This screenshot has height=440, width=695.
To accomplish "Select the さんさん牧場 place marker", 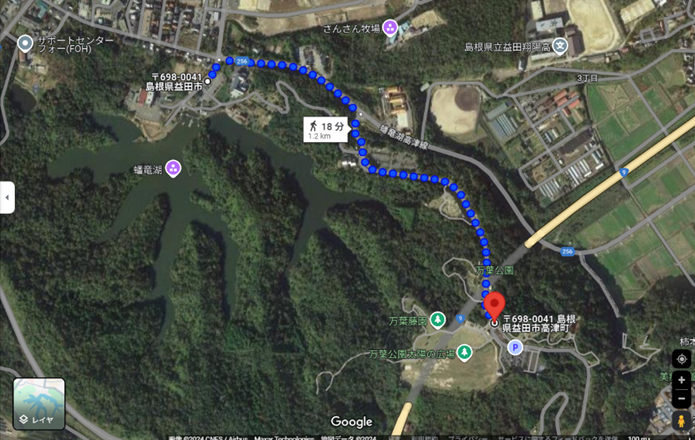I will click(389, 28).
